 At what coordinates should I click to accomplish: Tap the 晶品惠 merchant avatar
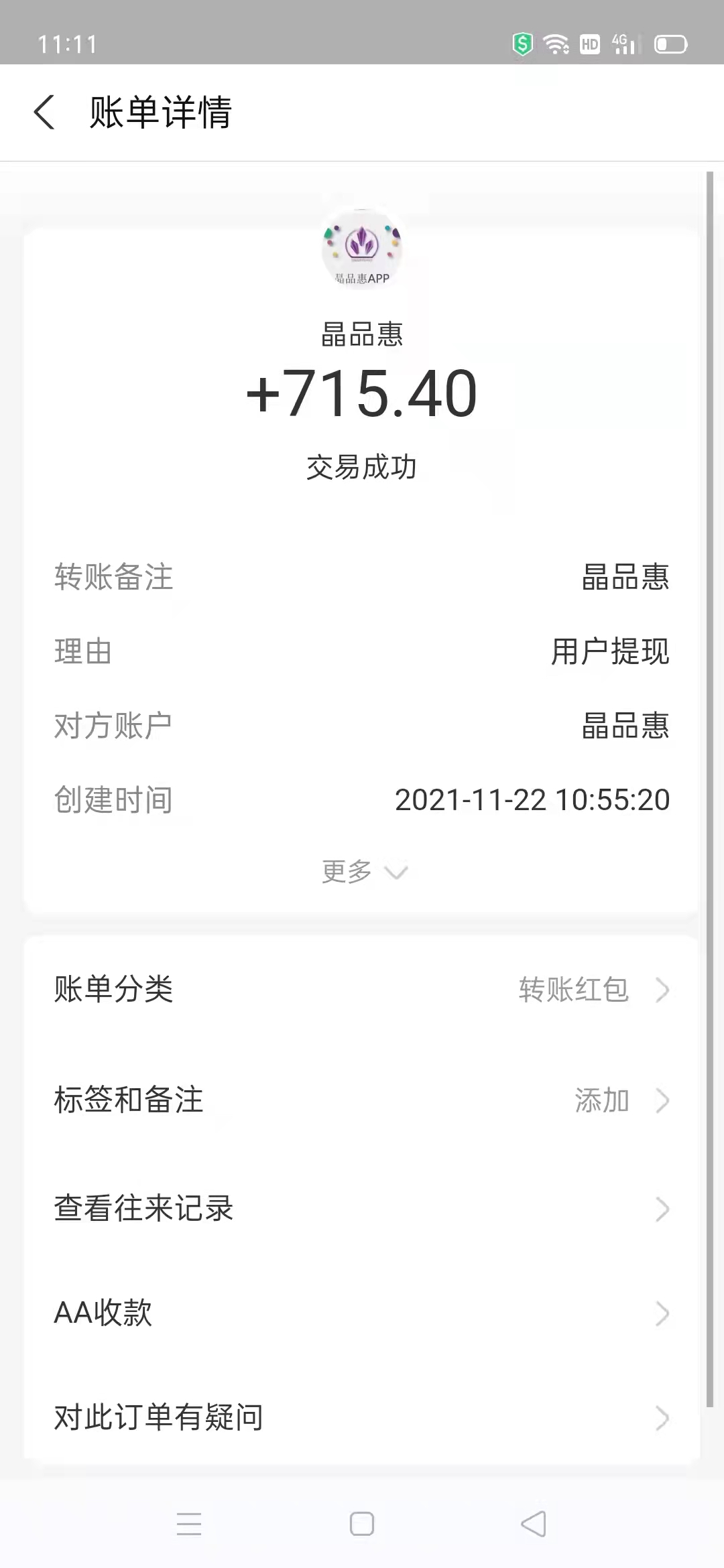[362, 249]
